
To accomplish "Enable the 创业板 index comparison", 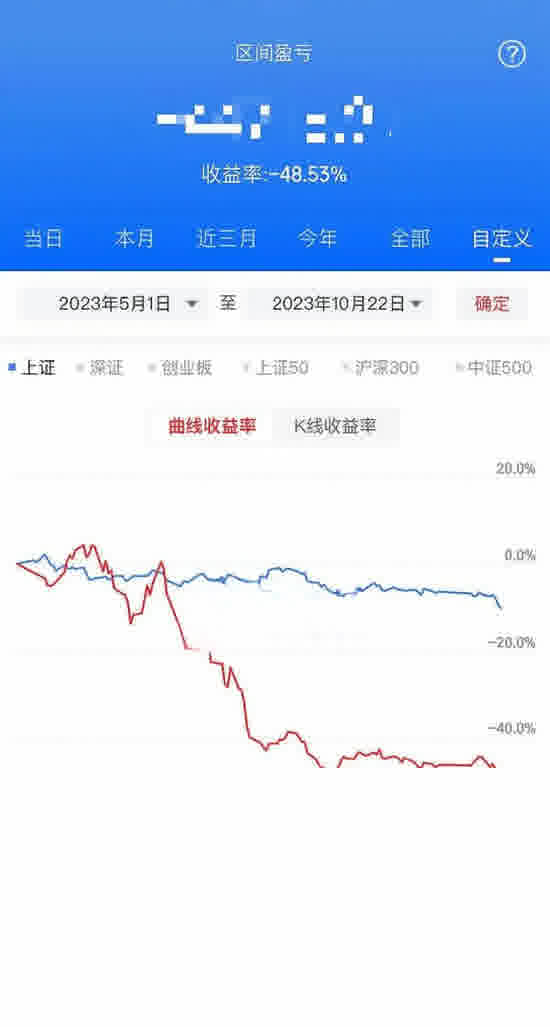I will (179, 368).
